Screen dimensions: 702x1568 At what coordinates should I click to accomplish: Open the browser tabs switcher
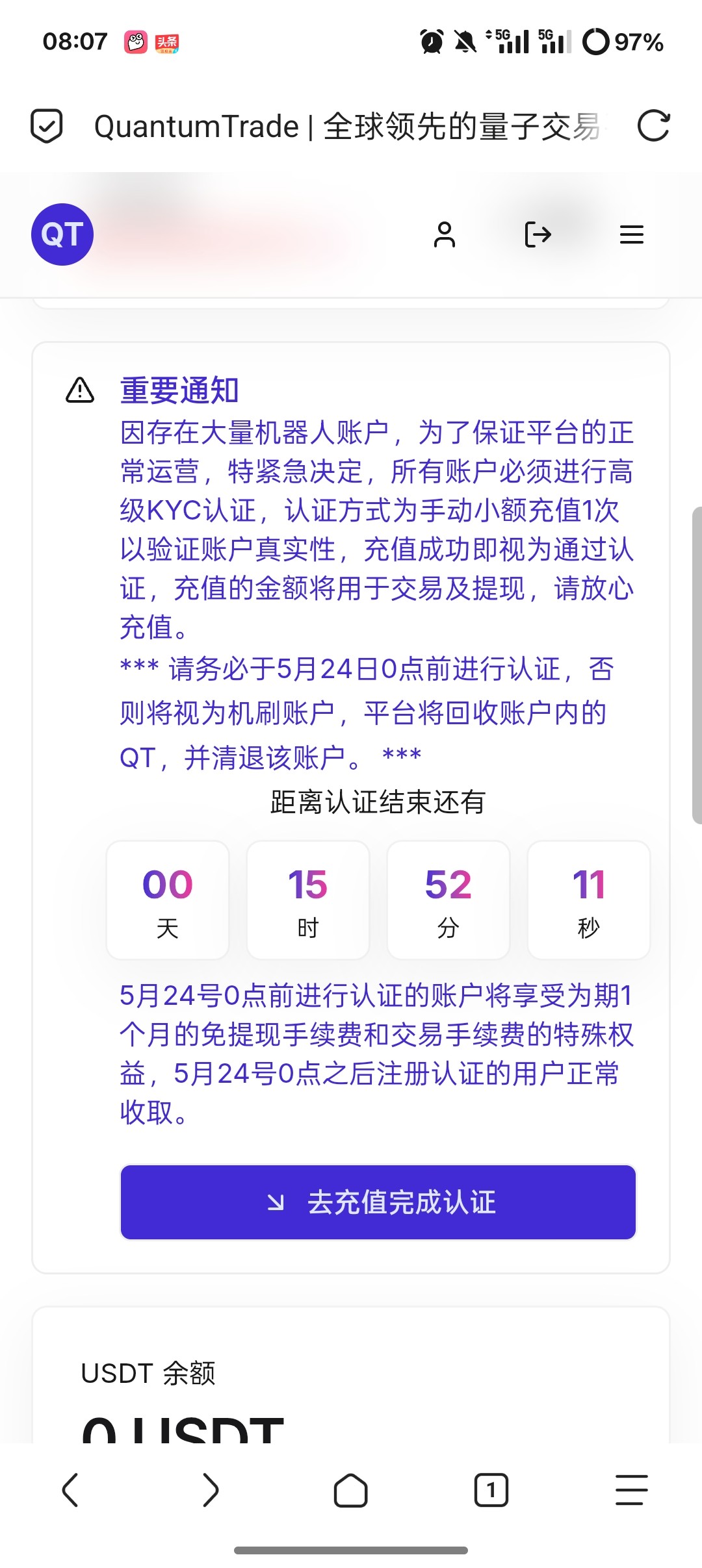[x=491, y=1490]
